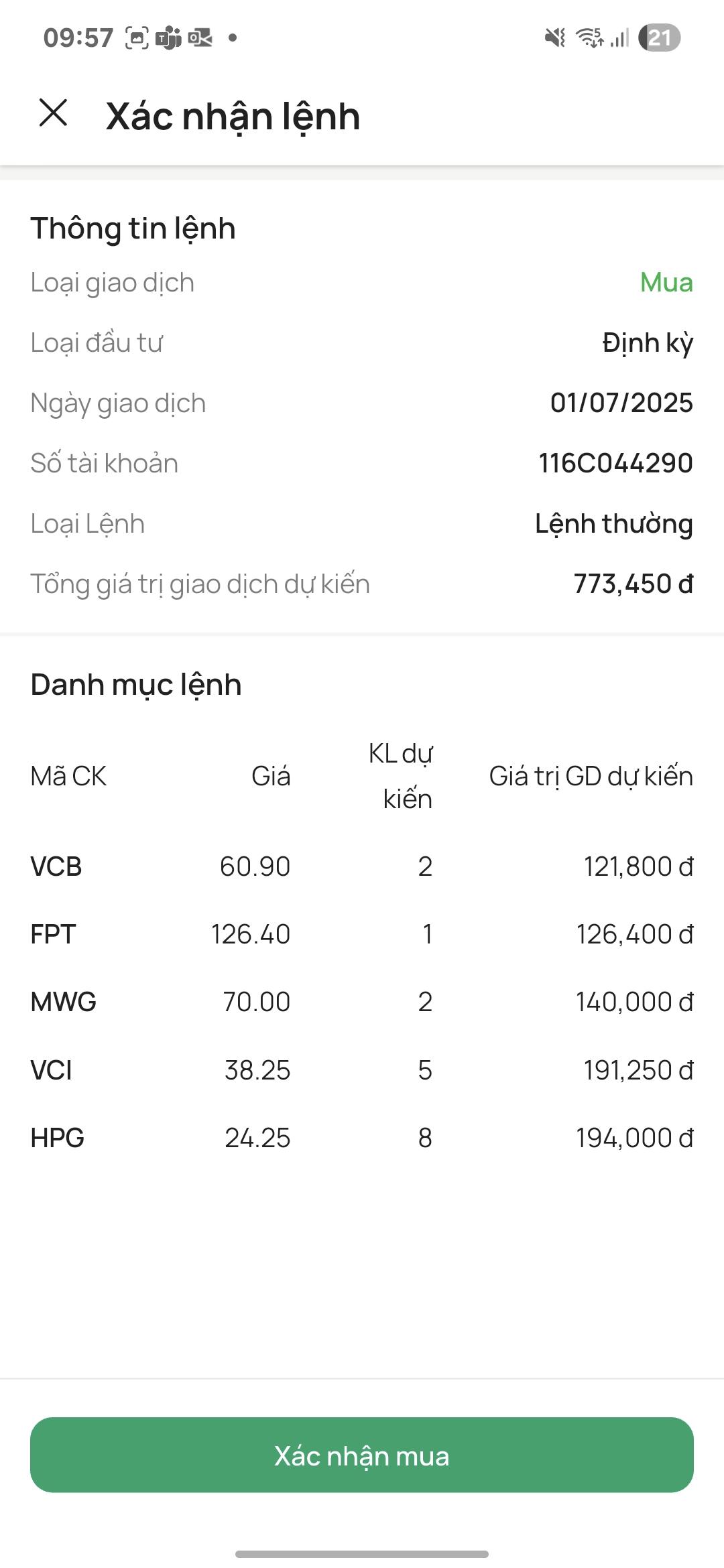Close the order confirmation with the X
The height and width of the screenshot is (1568, 724).
52,114
